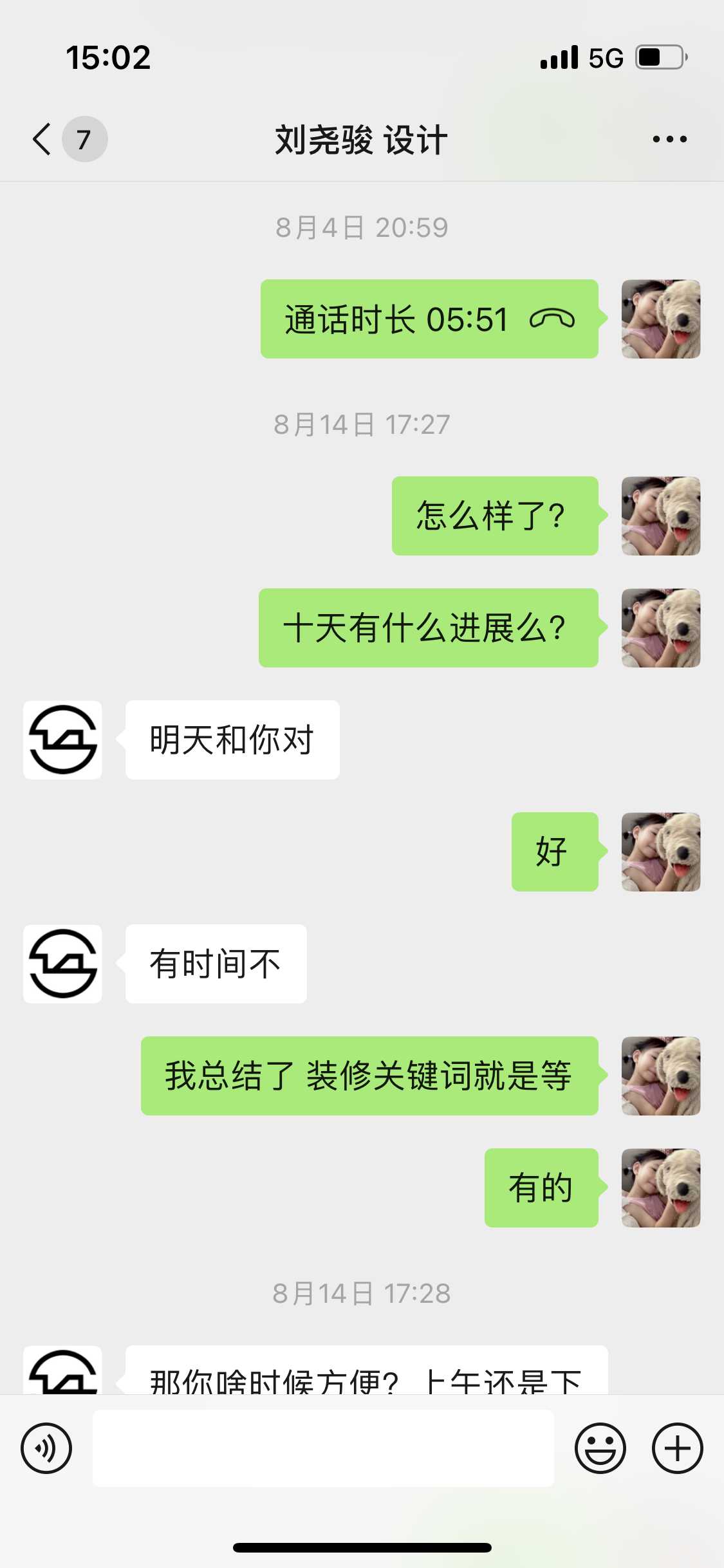The image size is (724, 1568).
Task: Open the three-dot chat info menu
Action: [669, 139]
